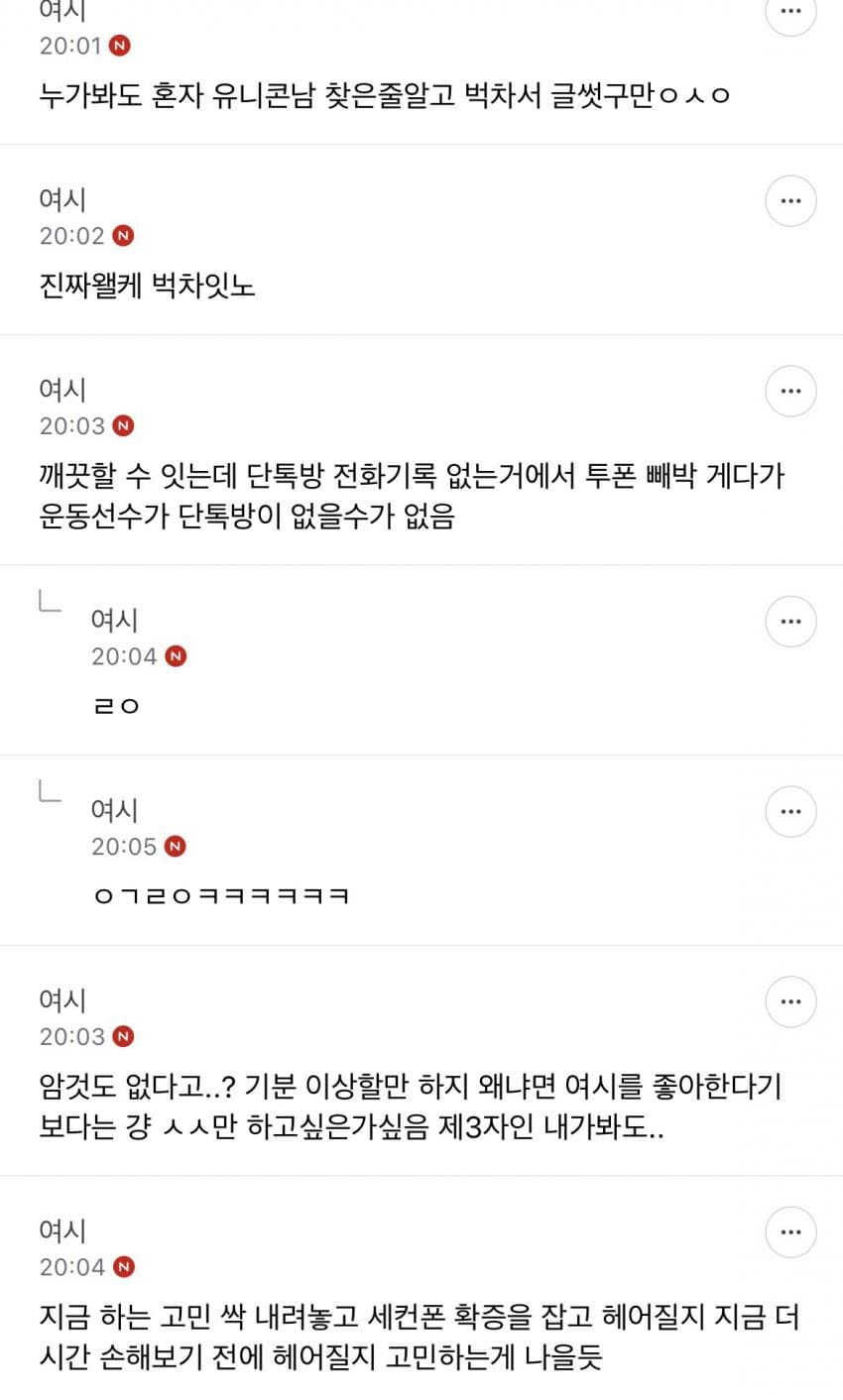The image size is (843, 1400).
Task: Click the N badge on the ㄹㅇ reply
Action: coord(176,655)
